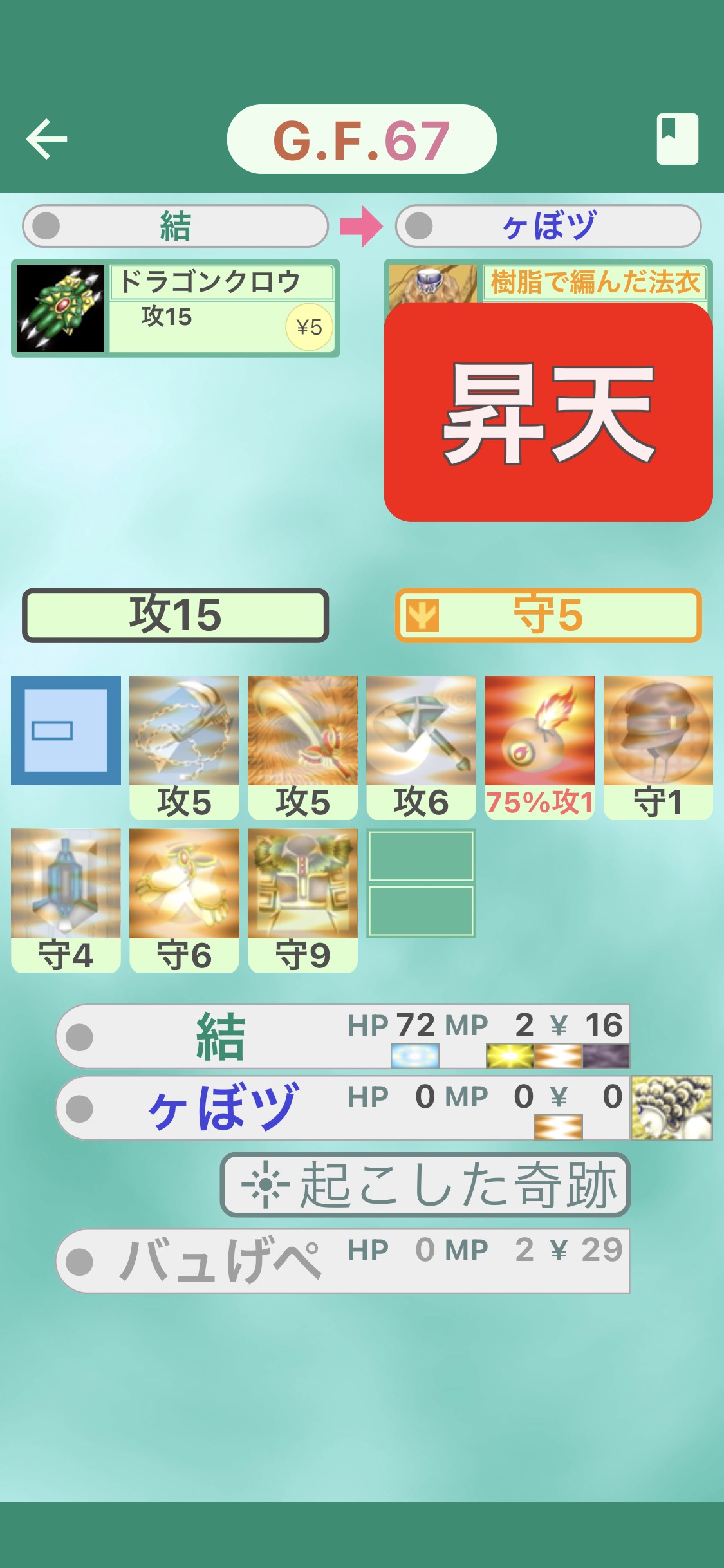Image resolution: width=724 pixels, height=1568 pixels.
Task: Tap the blue blank card slot
Action: pos(66,731)
